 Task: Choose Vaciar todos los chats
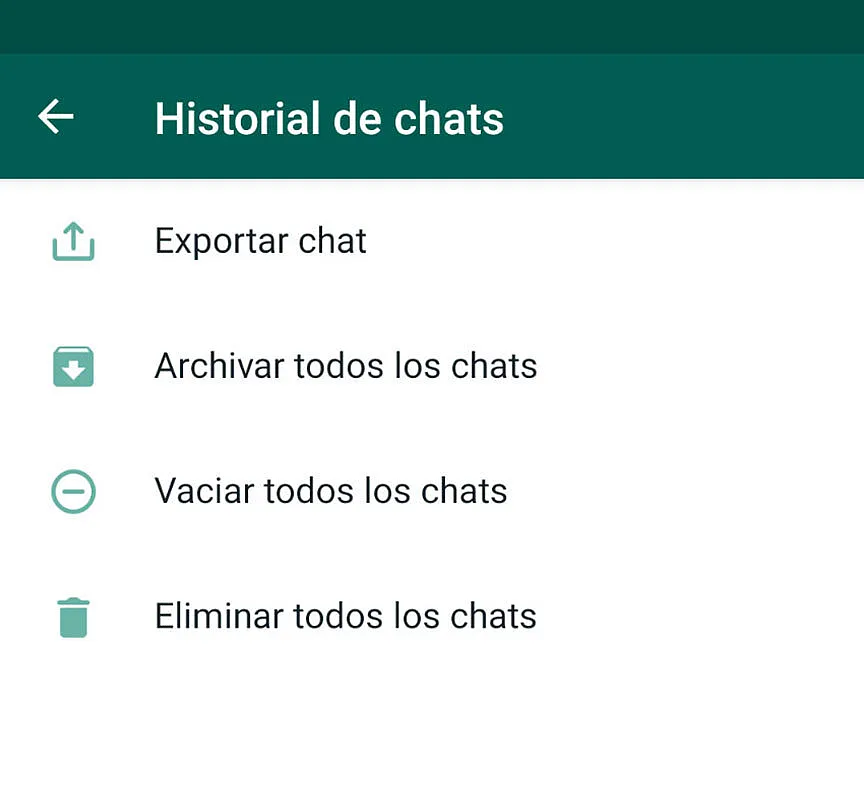pos(330,491)
